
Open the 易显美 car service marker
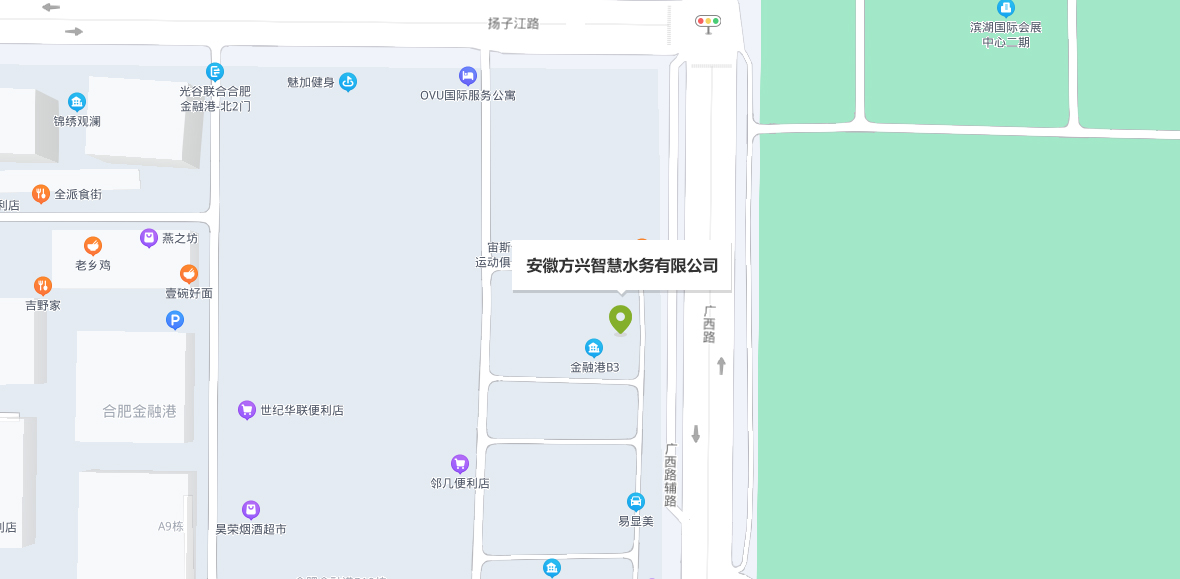(635, 502)
